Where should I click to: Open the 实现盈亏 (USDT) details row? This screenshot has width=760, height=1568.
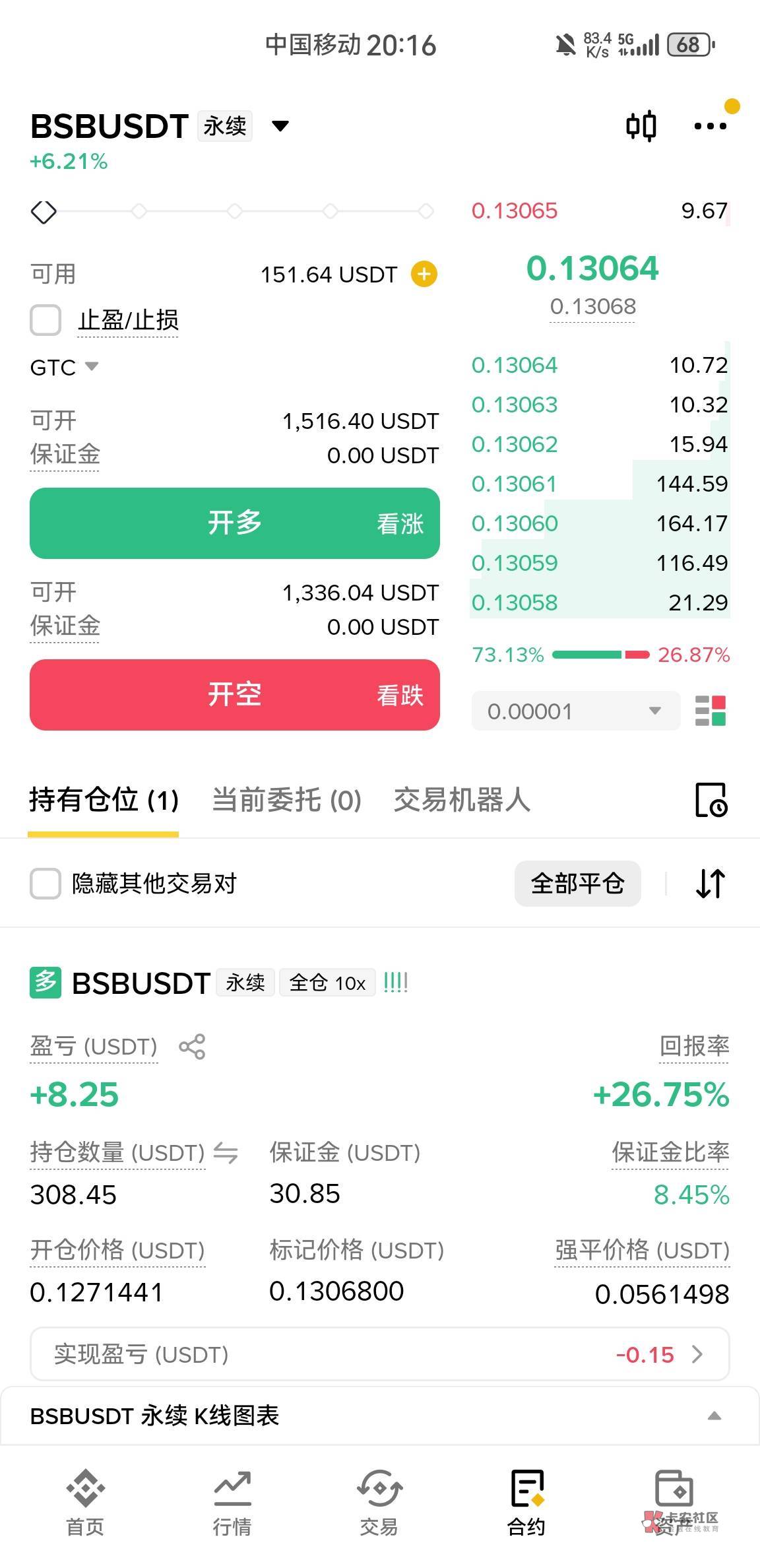point(380,1354)
